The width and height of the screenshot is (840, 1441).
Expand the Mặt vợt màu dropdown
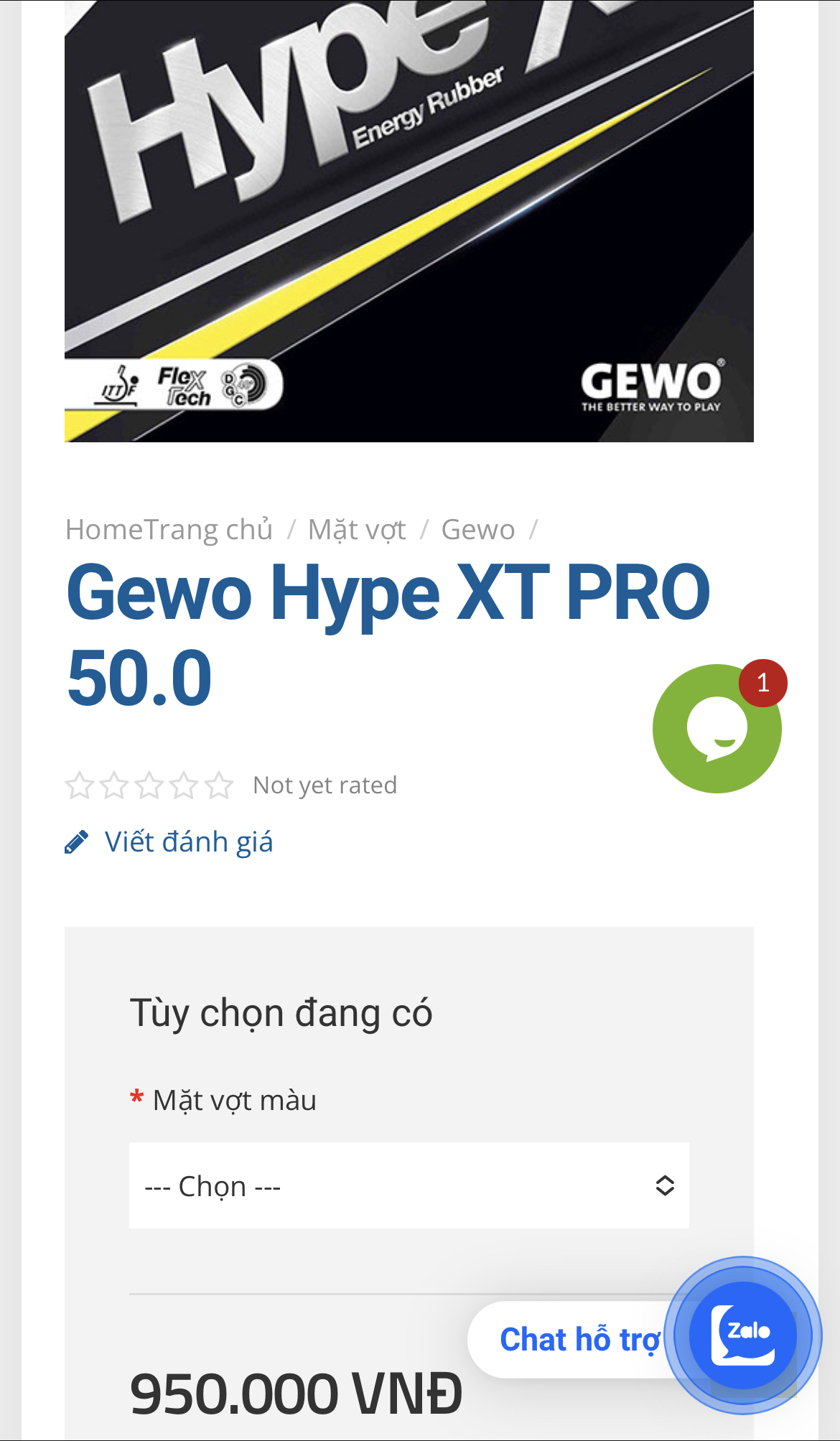click(409, 1185)
